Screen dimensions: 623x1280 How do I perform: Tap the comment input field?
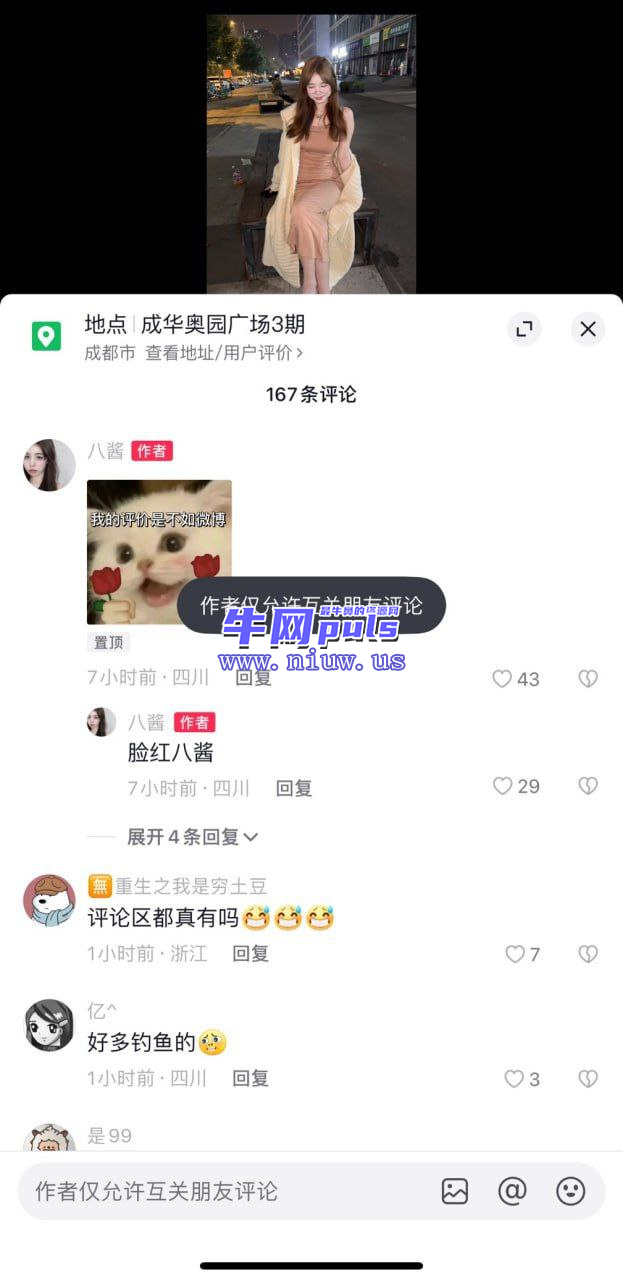[x=220, y=1191]
